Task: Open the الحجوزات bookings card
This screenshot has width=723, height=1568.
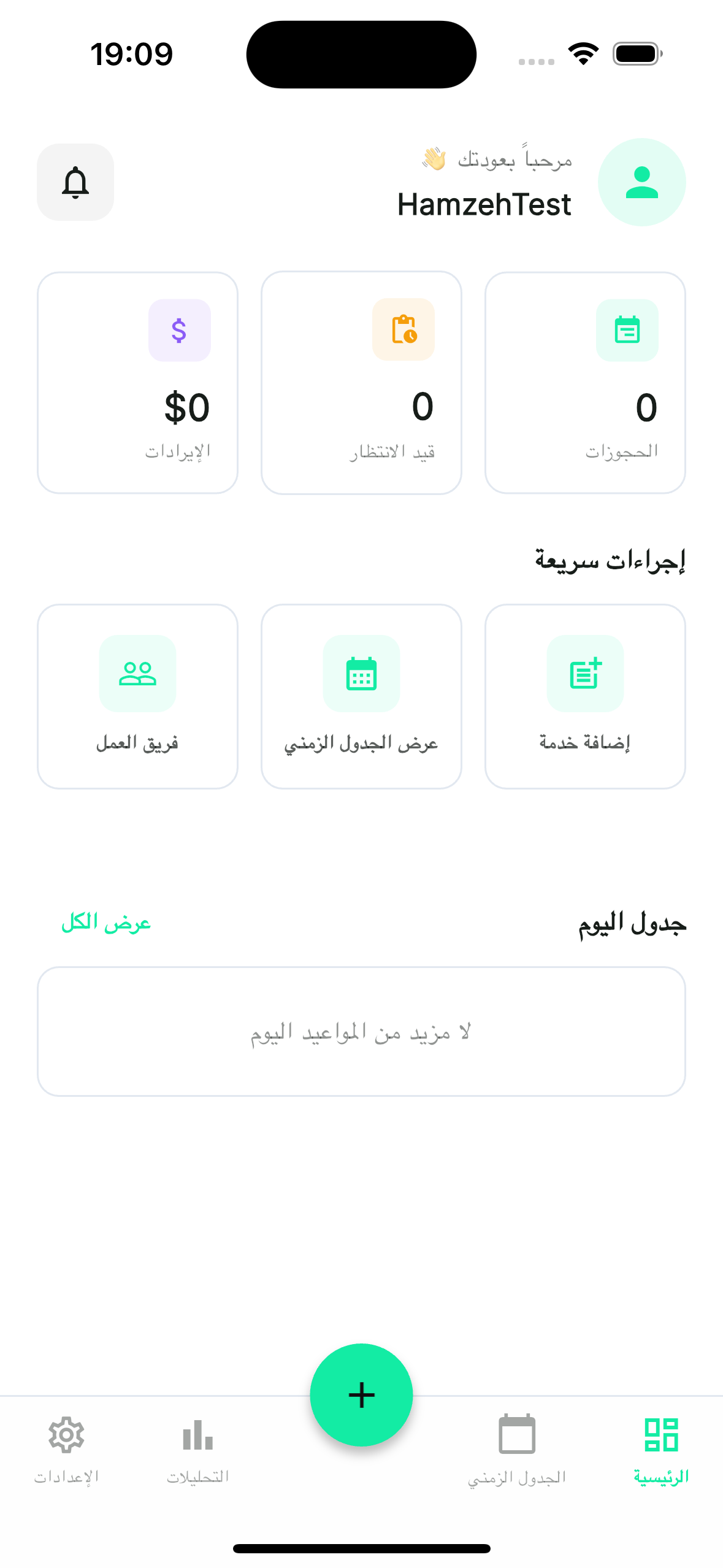Action: 584,382
